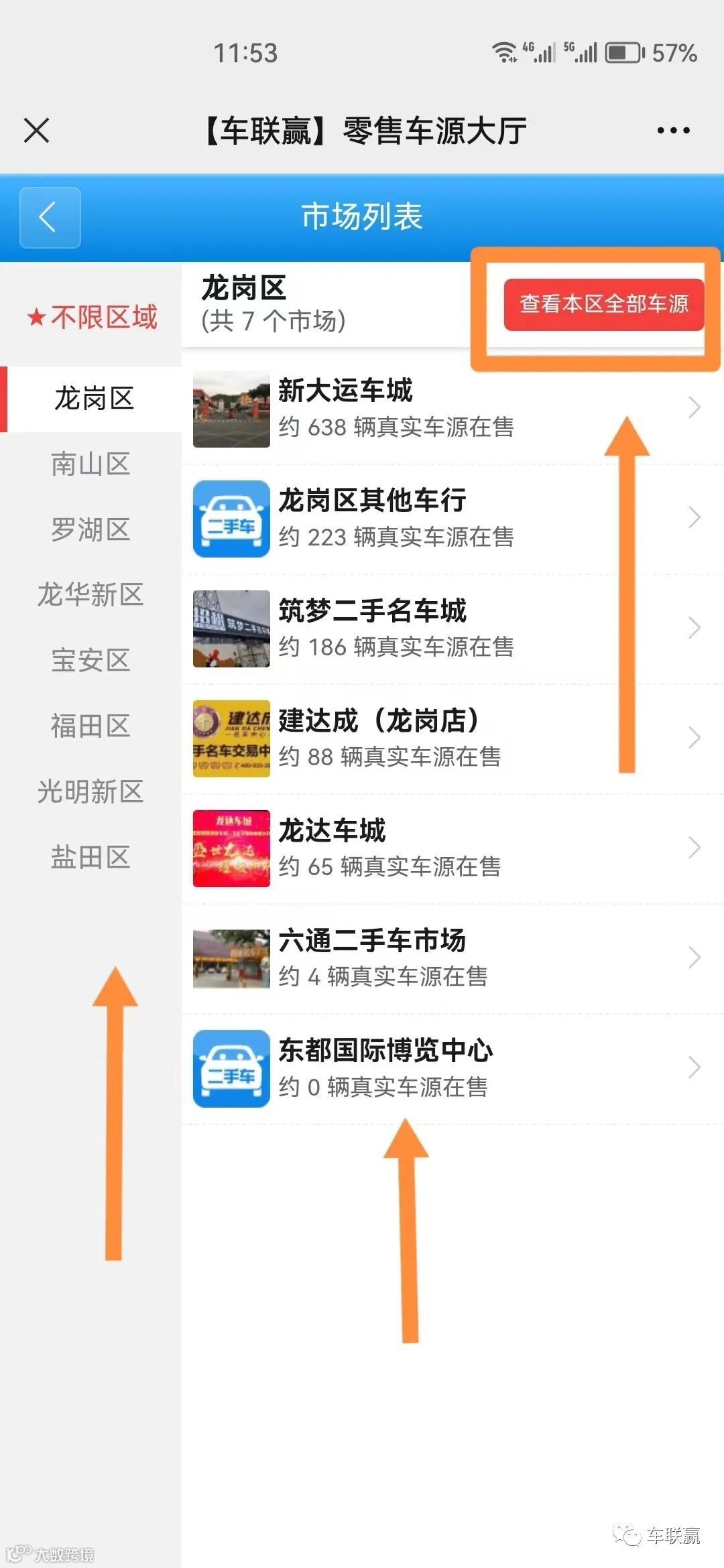Go back from 市场列表
The image size is (724, 1568).
(x=50, y=217)
